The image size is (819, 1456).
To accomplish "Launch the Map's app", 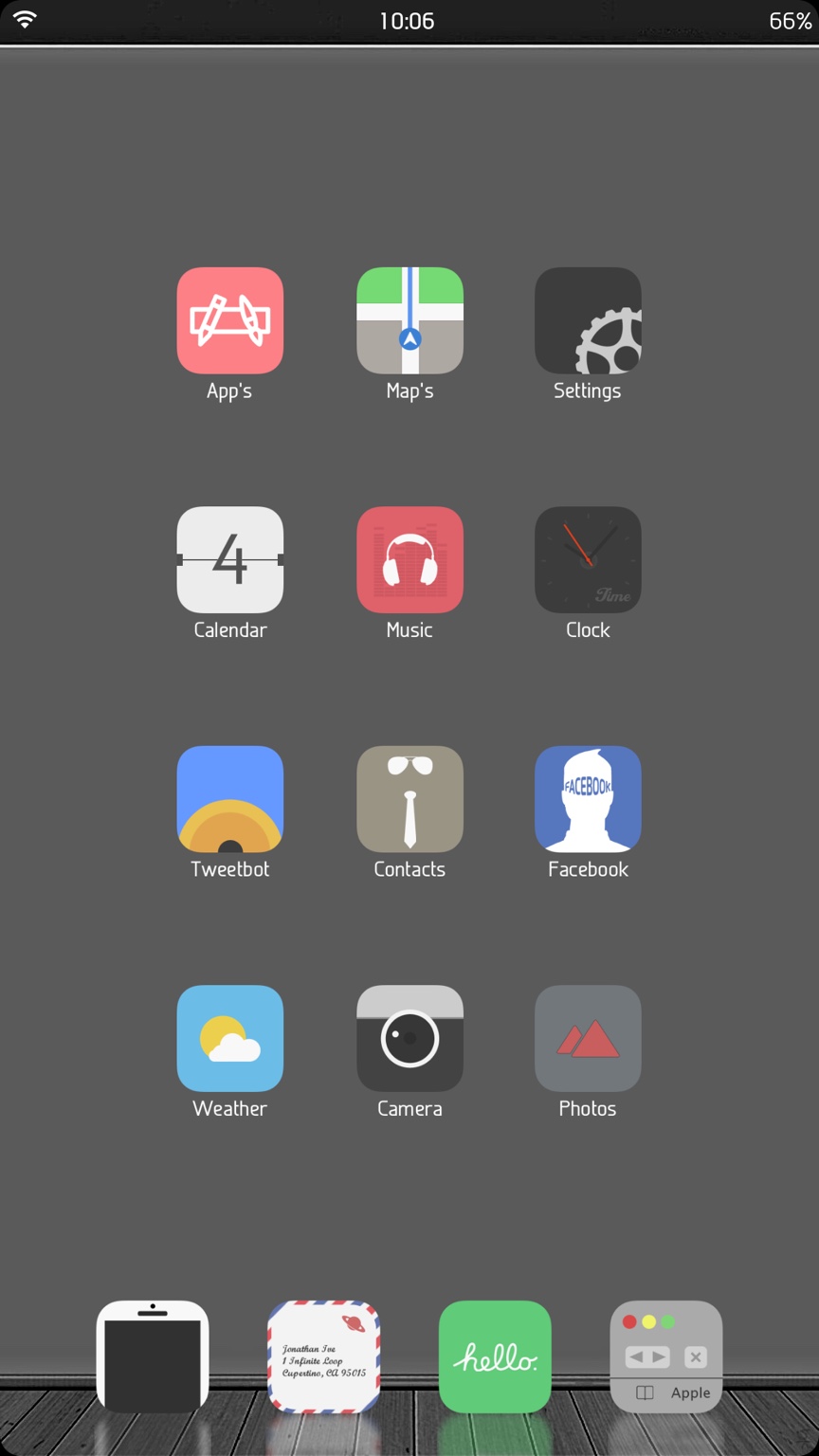I will pos(409,320).
